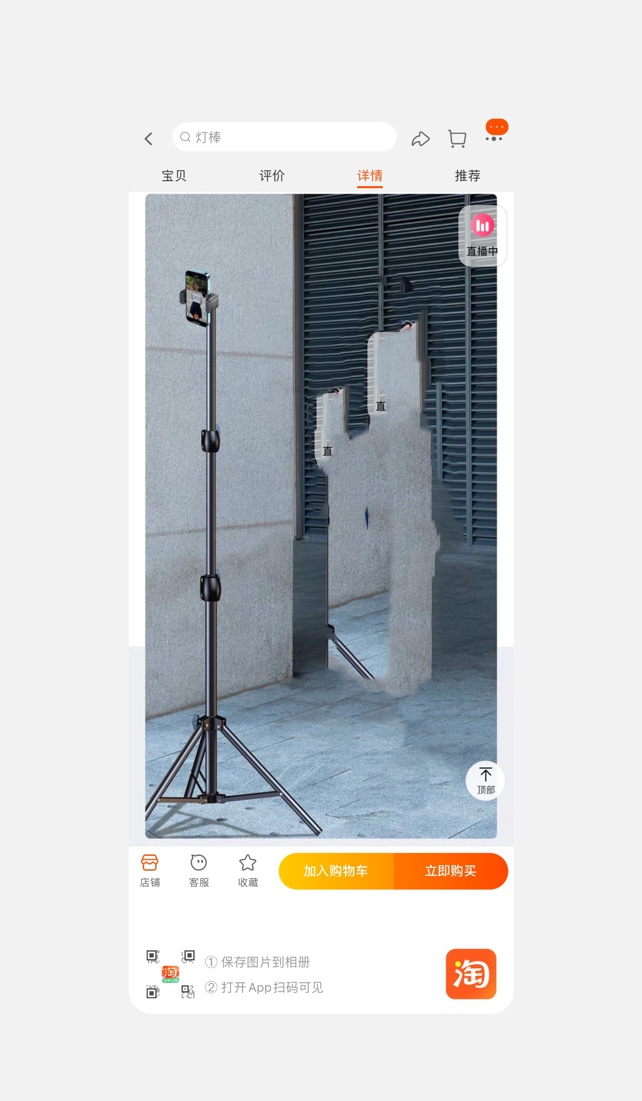Go back using the back arrow
The image size is (642, 1101).
pos(149,139)
